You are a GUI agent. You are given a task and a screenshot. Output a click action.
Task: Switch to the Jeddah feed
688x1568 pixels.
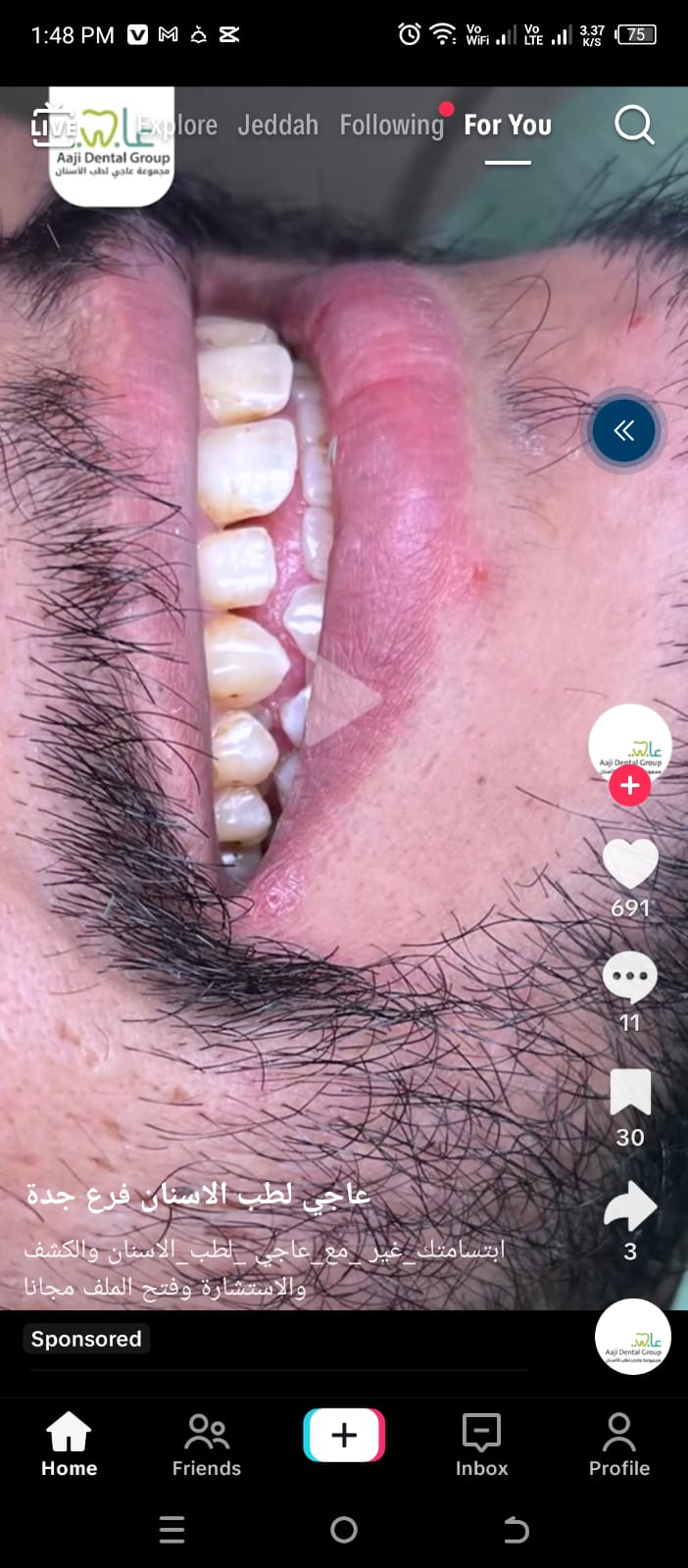point(278,125)
